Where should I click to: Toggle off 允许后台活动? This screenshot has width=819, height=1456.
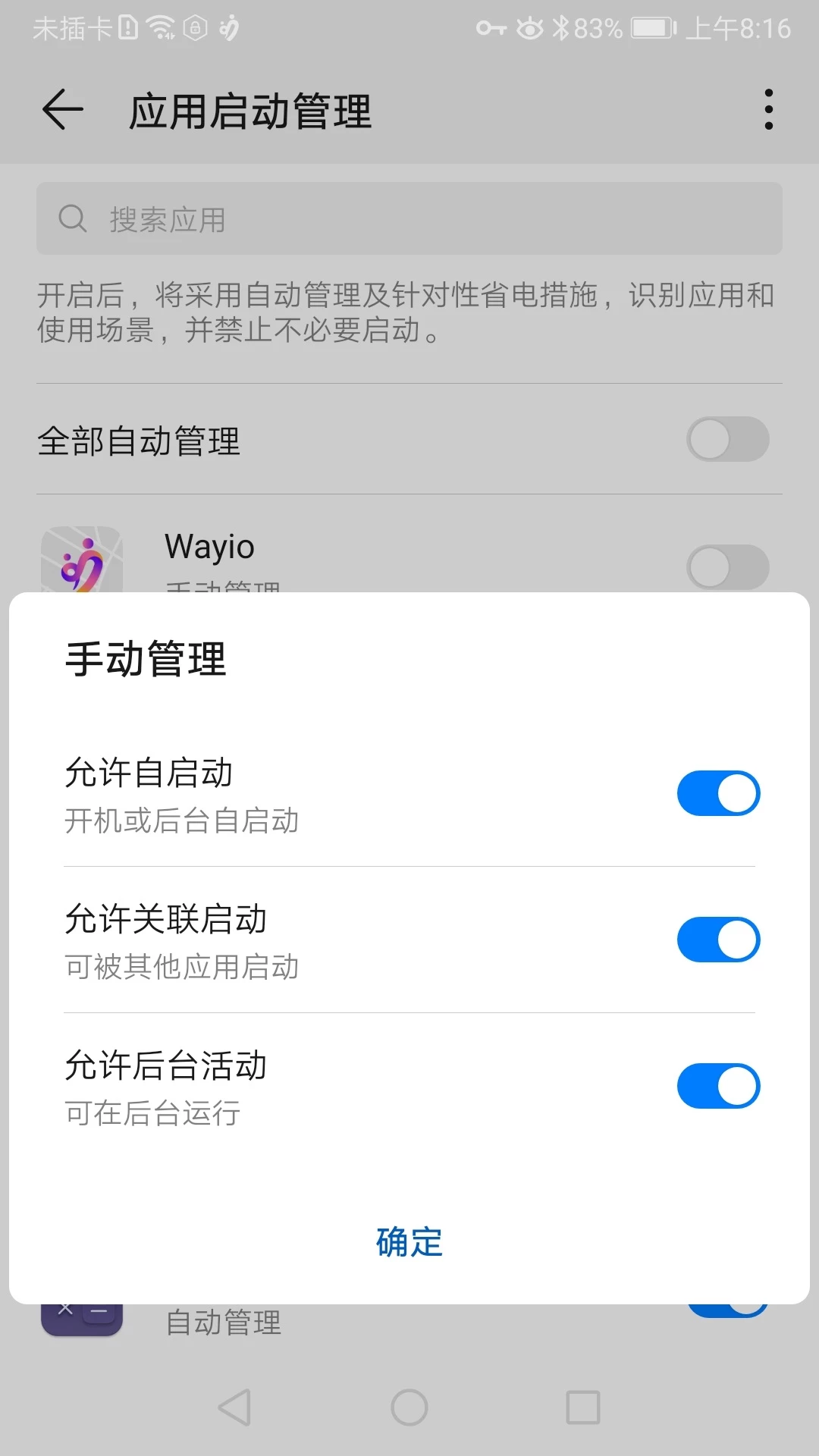pyautogui.click(x=718, y=1086)
